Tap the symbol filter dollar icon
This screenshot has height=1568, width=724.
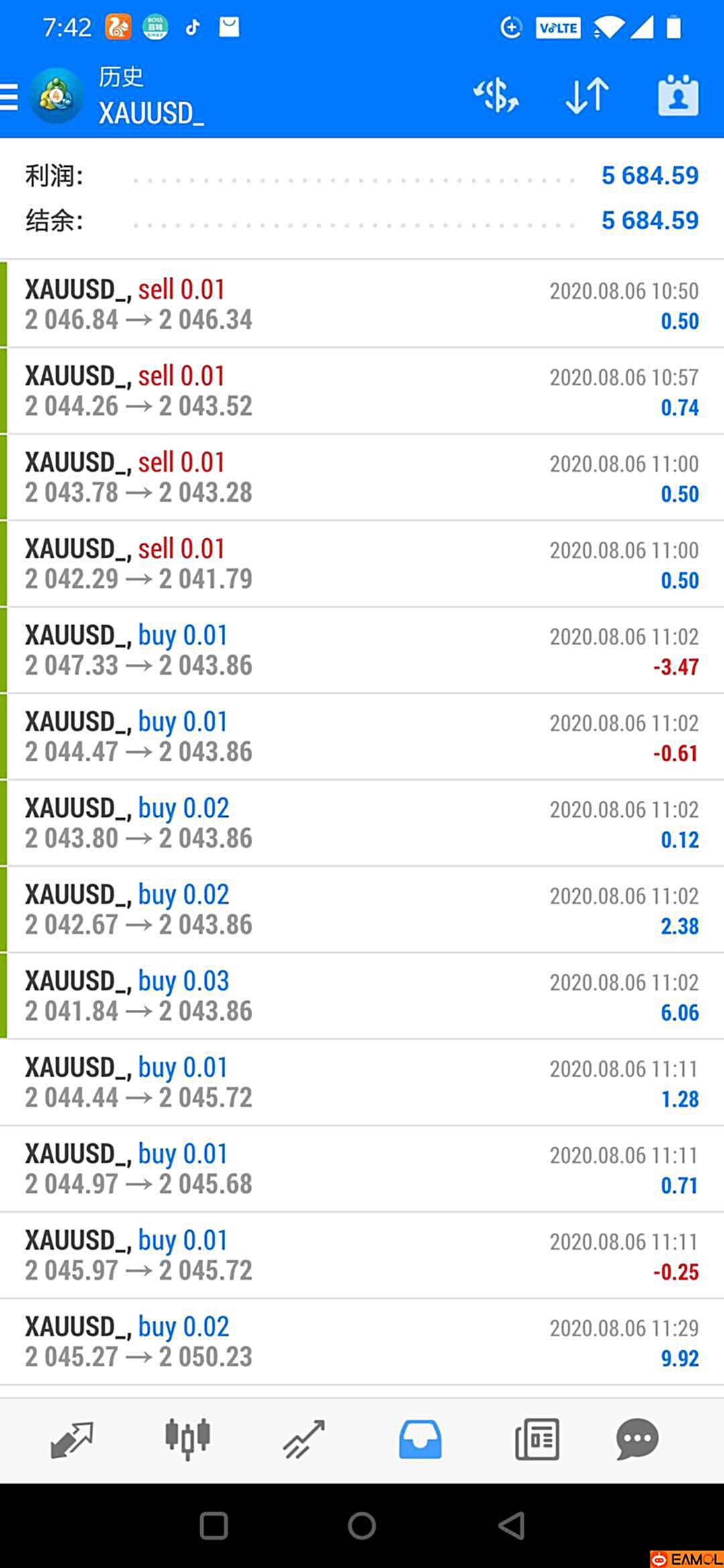[496, 96]
